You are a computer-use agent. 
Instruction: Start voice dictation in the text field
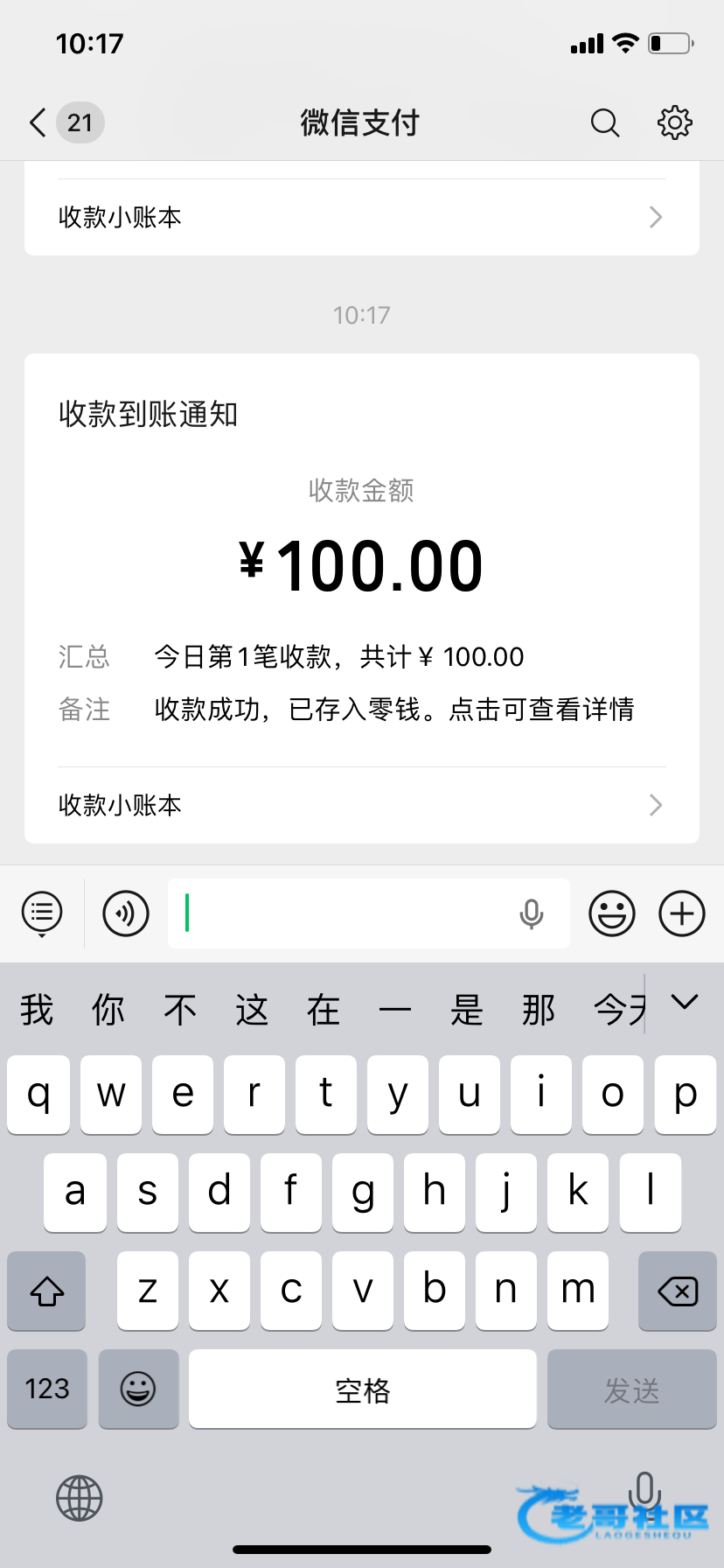[531, 913]
